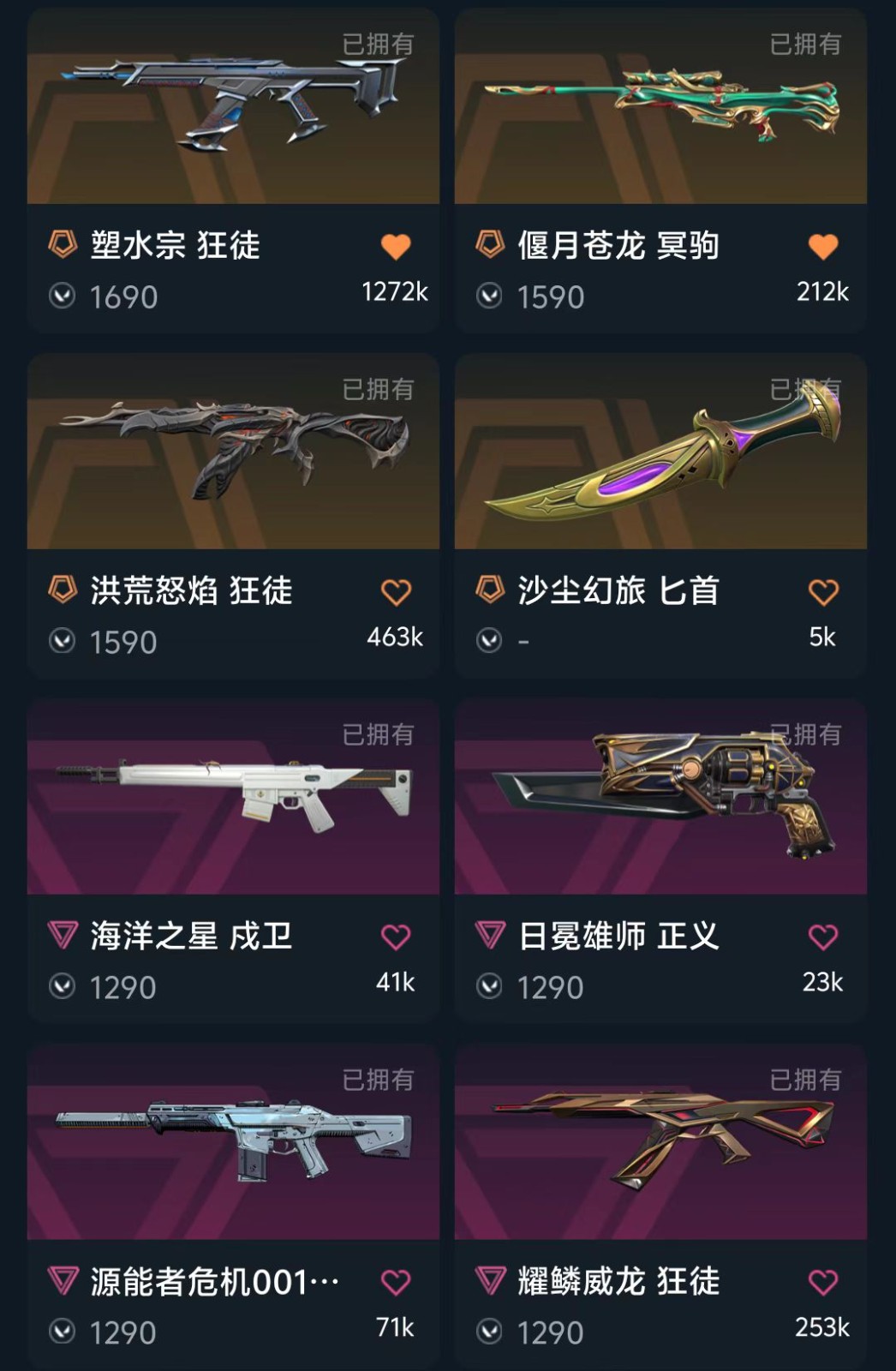896x1371 pixels.
Task: Tap the heart on 日冕雄师 正义
Action: pos(823,937)
